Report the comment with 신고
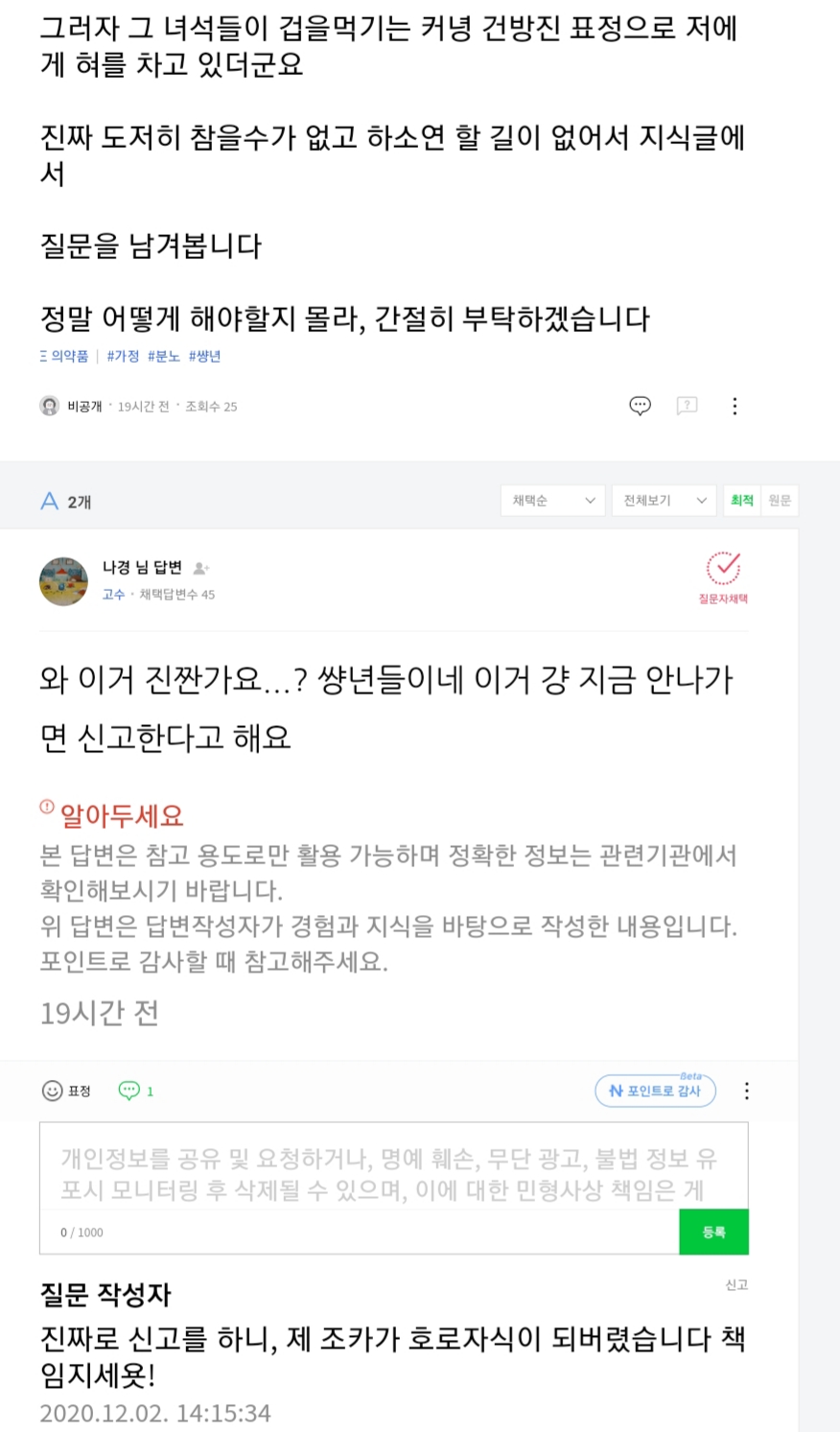 point(736,1285)
